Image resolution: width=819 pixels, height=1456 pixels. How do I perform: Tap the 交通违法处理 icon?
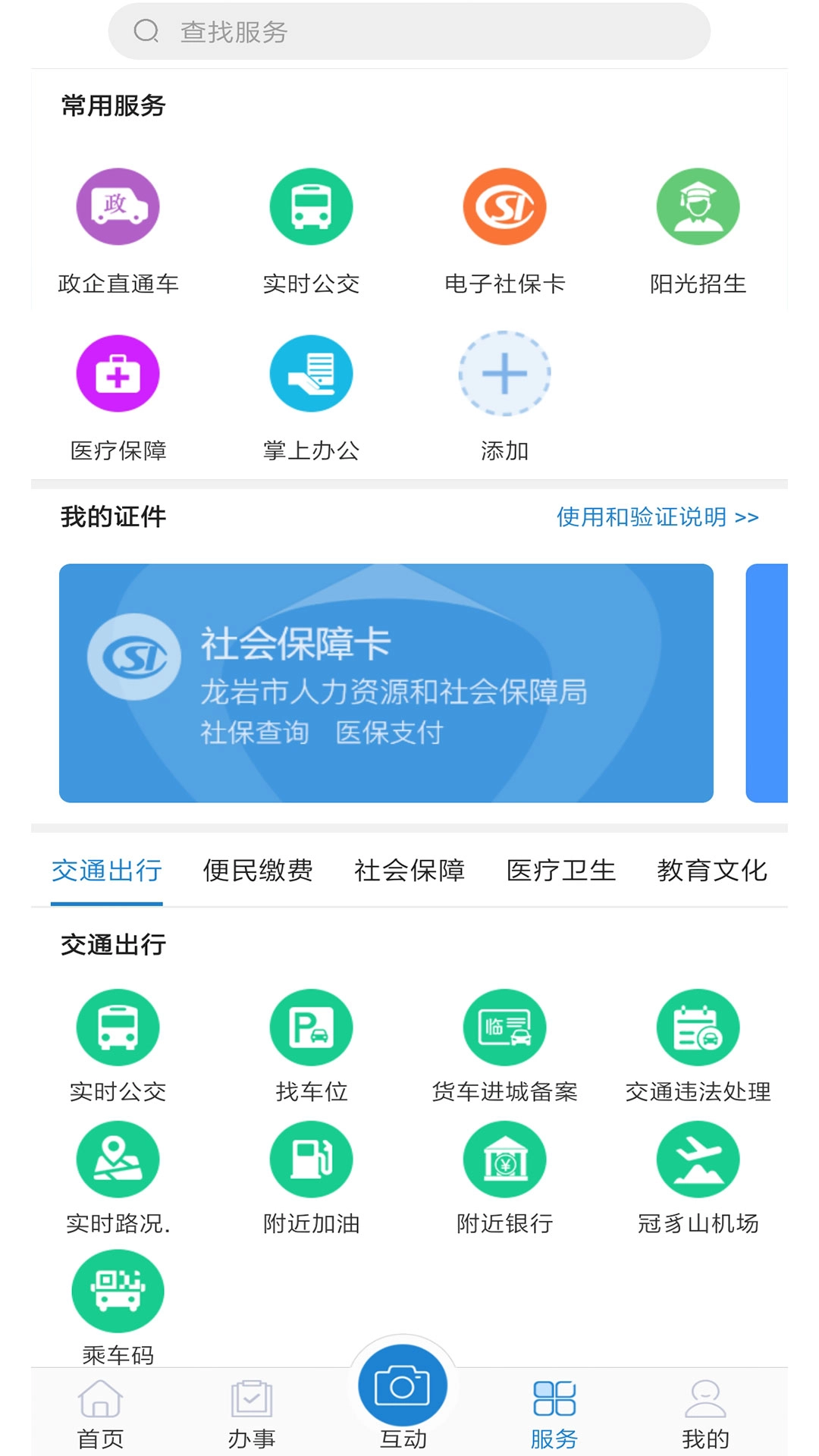point(698,1027)
